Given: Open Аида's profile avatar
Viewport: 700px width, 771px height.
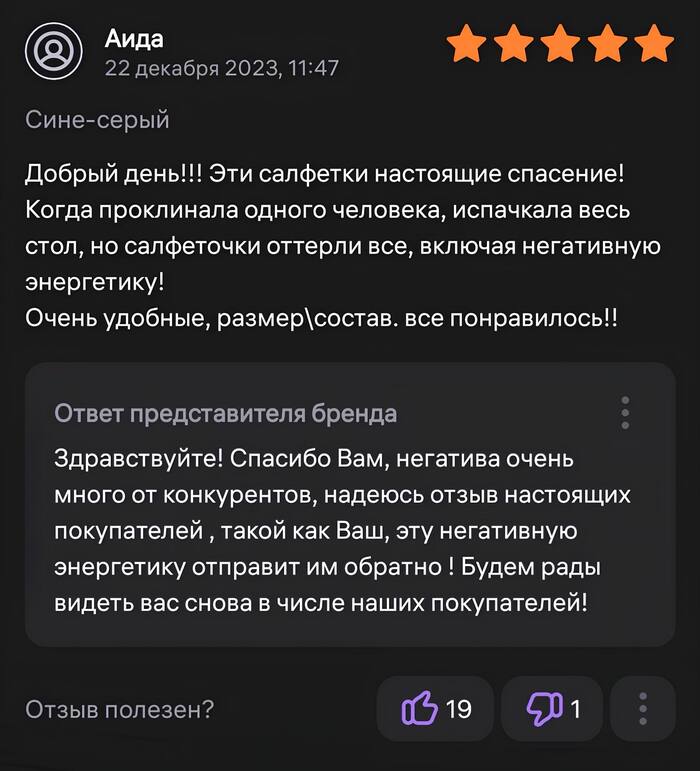Looking at the screenshot, I should 53,51.
